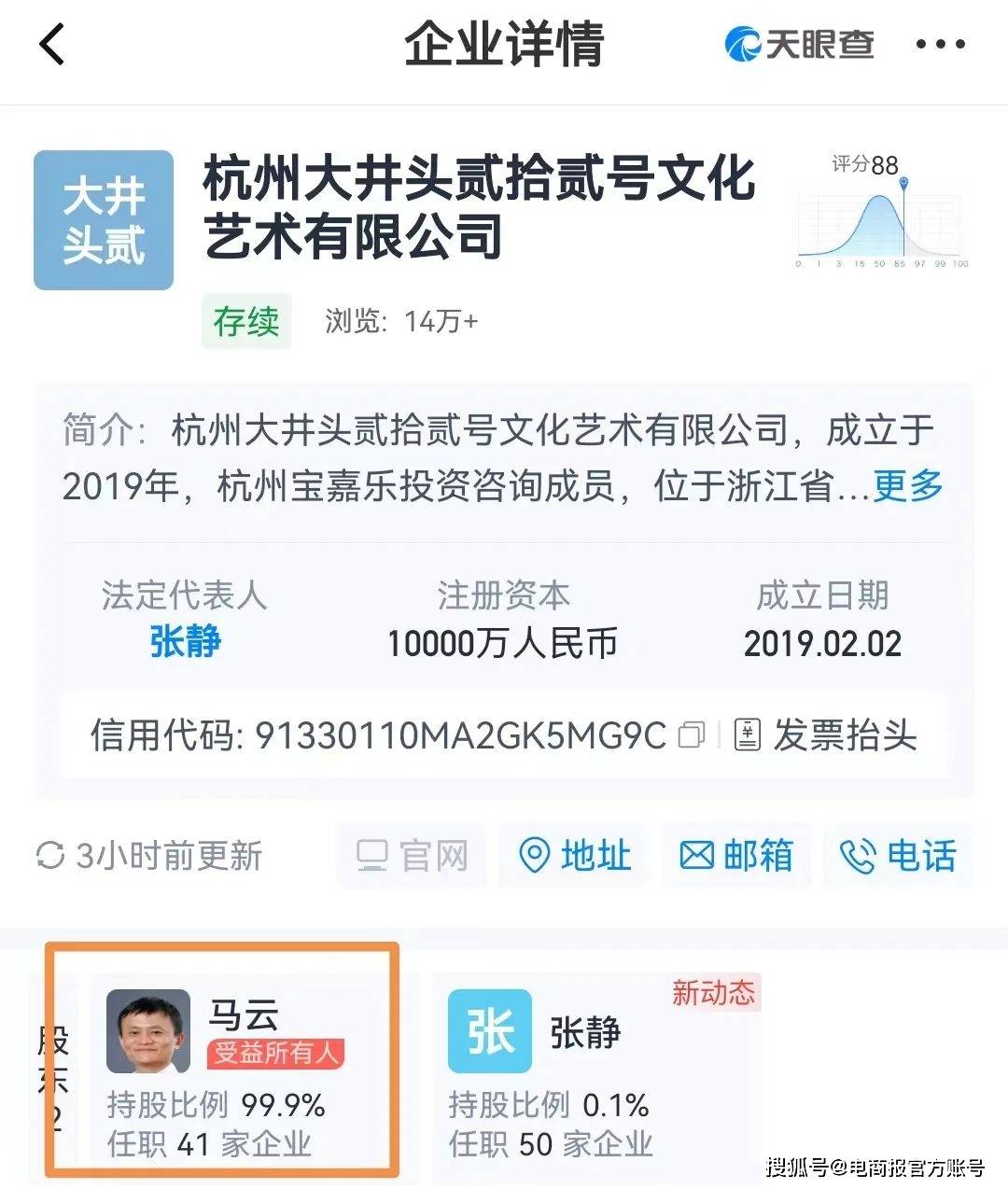The image size is (1008, 1189).
Task: Open 发票抬头 invoice header
Action: coord(826,735)
